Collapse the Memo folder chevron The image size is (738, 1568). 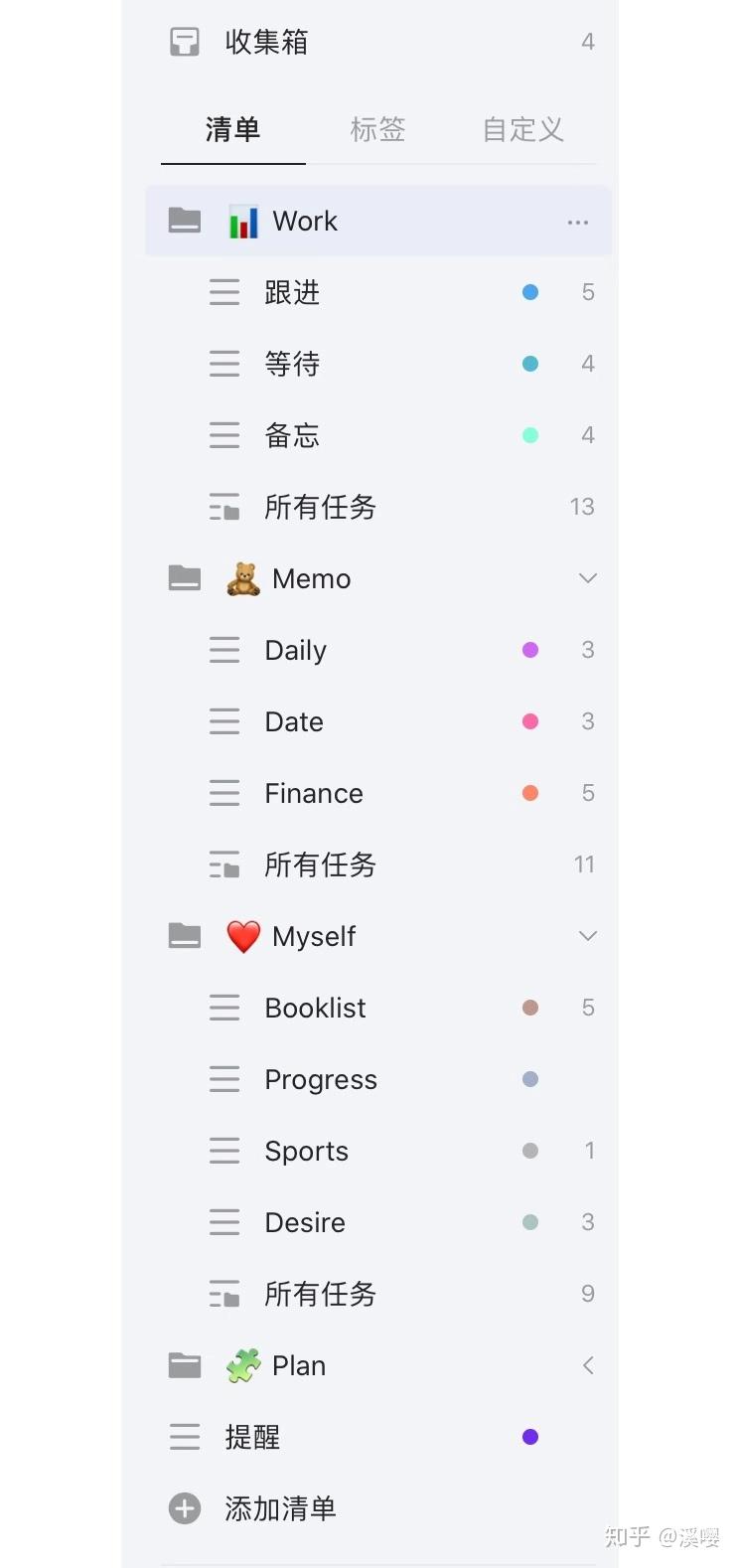click(x=588, y=578)
